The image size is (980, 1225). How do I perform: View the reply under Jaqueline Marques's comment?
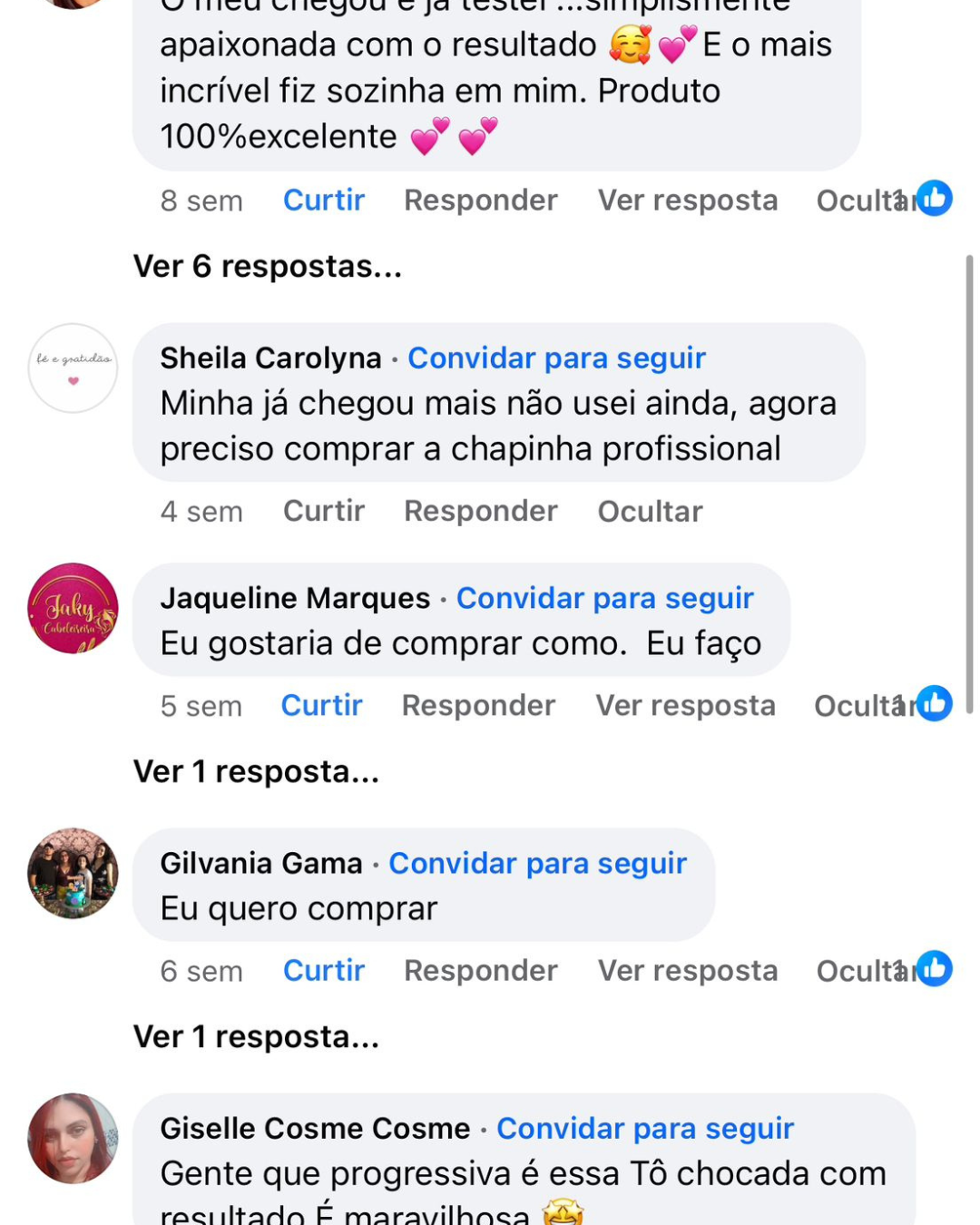click(x=685, y=705)
